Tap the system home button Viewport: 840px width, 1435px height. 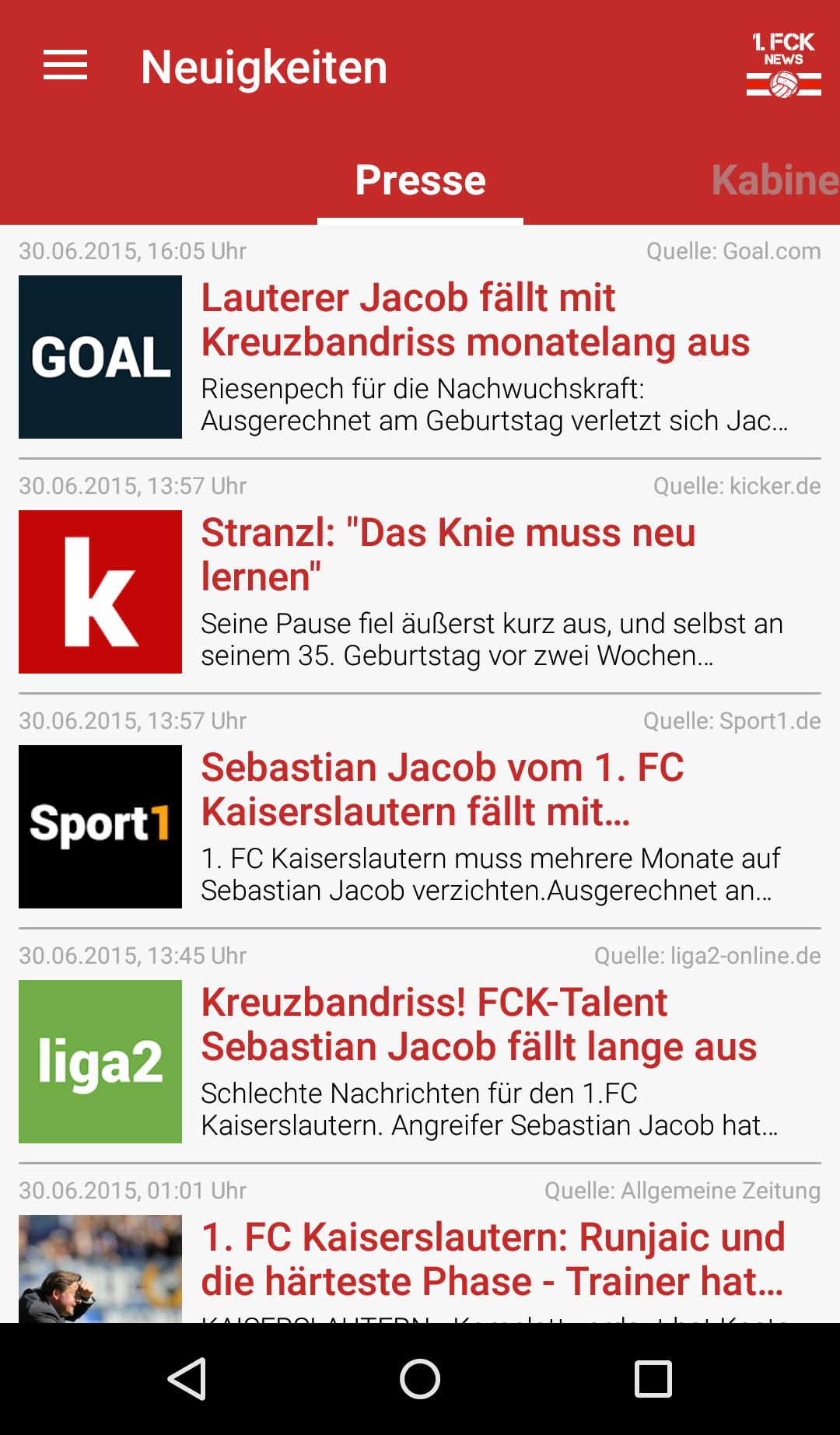point(420,1379)
